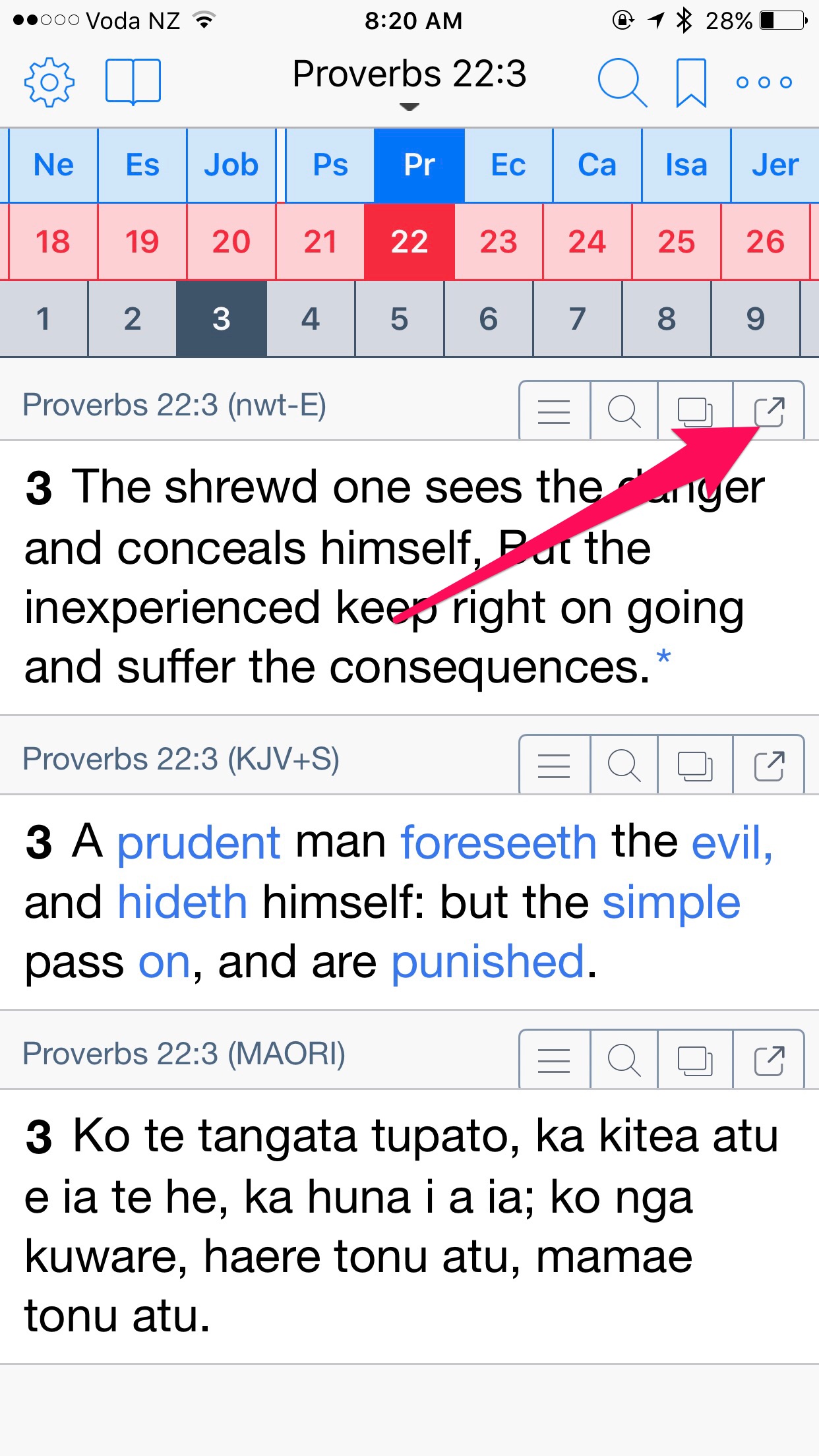Open the settings gear
This screenshot has height=1456, width=819.
[49, 82]
